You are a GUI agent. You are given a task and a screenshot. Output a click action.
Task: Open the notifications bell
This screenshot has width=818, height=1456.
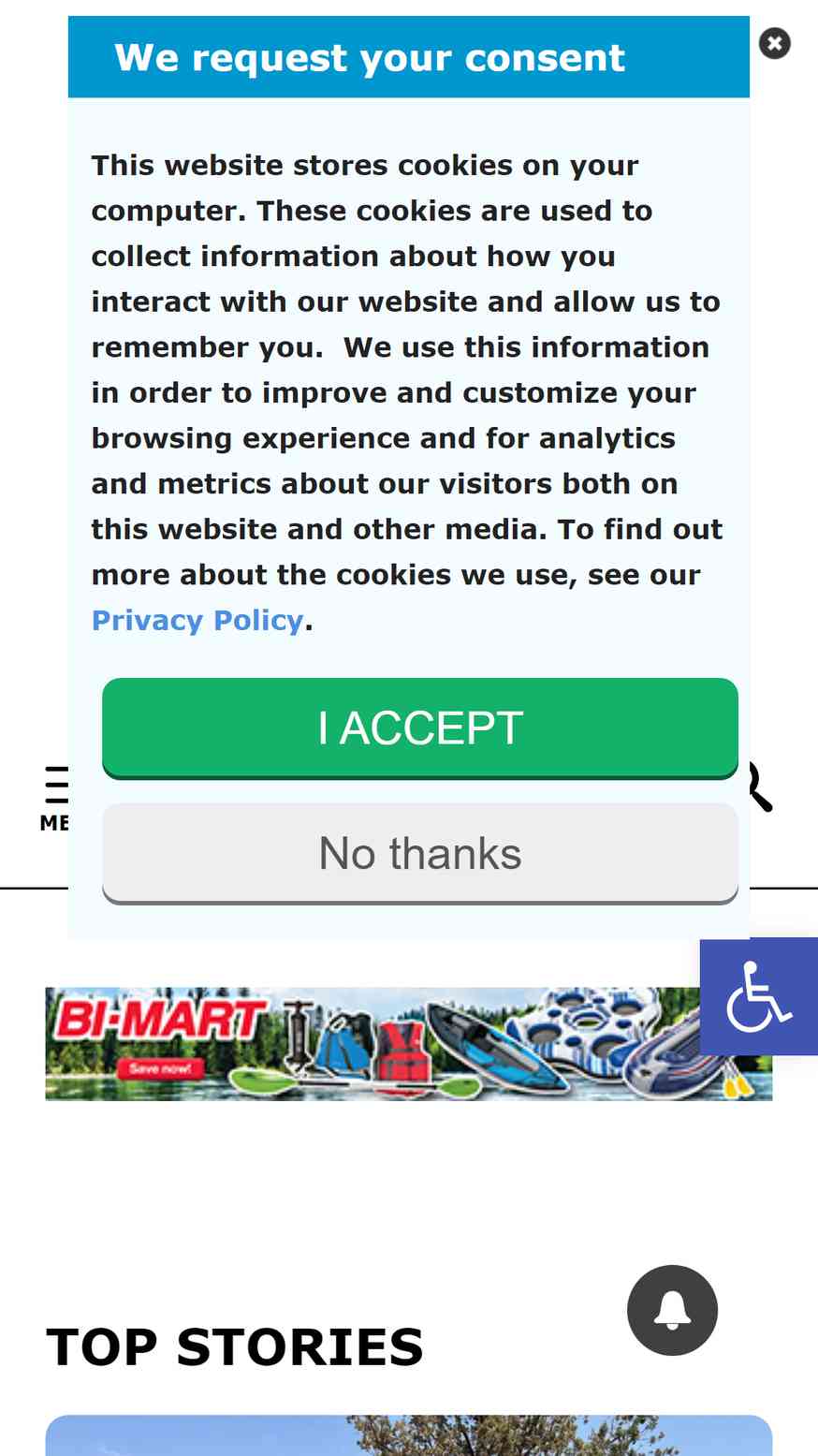[x=672, y=1310]
